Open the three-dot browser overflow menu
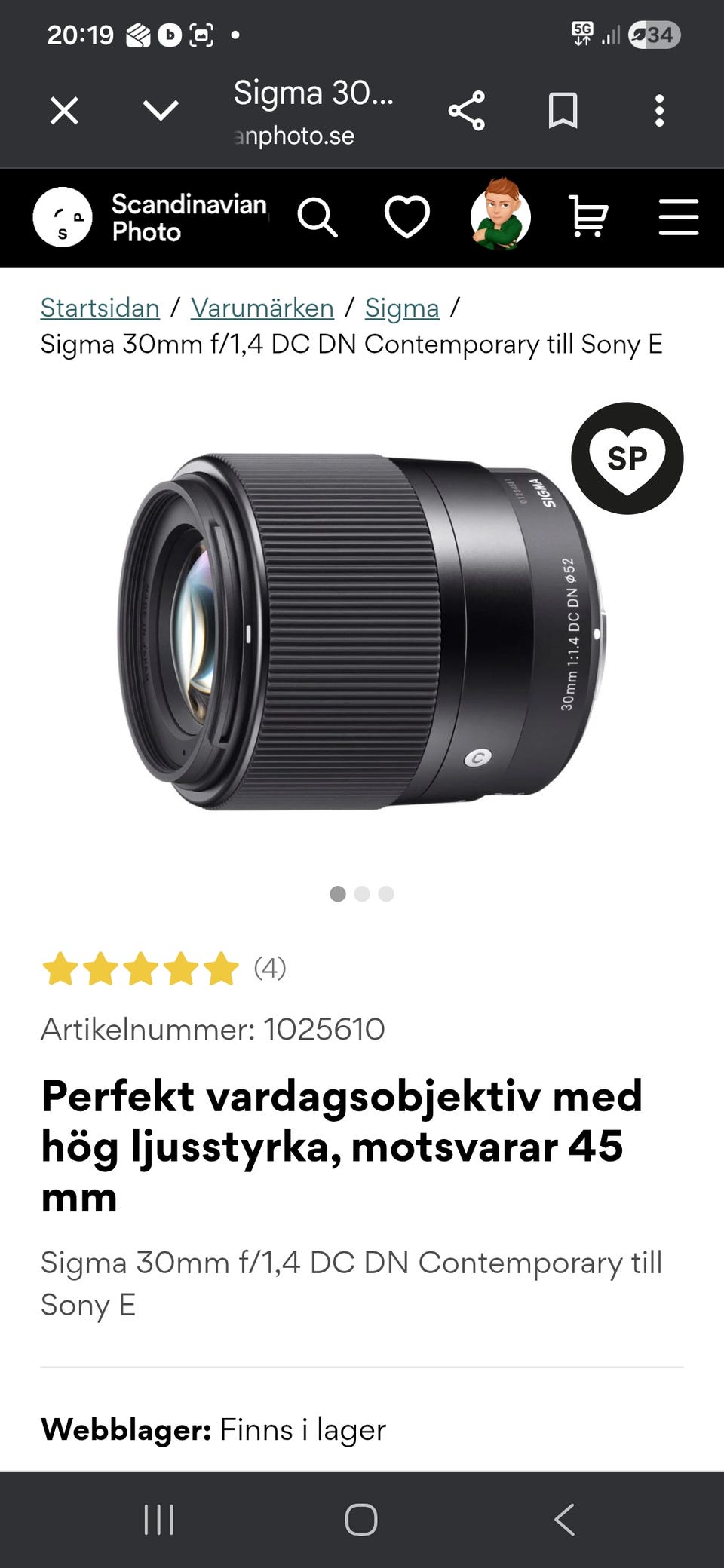The width and height of the screenshot is (724, 1568). click(661, 112)
